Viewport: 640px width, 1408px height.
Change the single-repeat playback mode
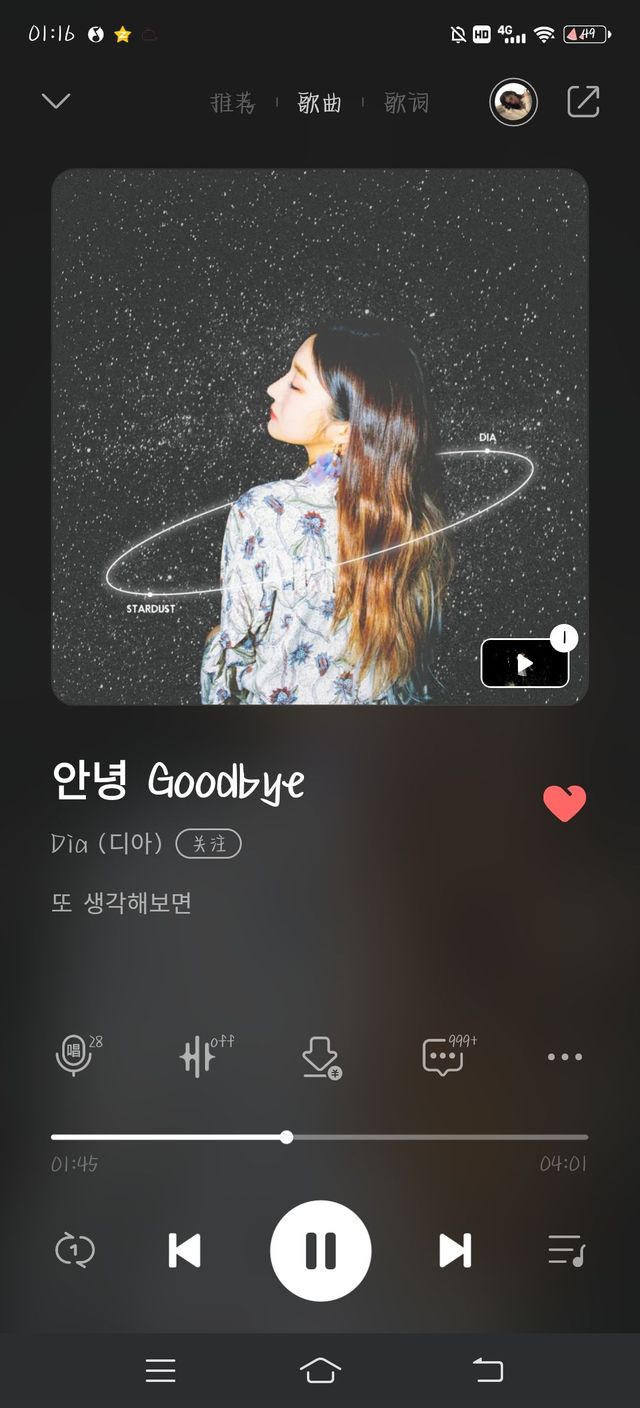click(x=75, y=1250)
